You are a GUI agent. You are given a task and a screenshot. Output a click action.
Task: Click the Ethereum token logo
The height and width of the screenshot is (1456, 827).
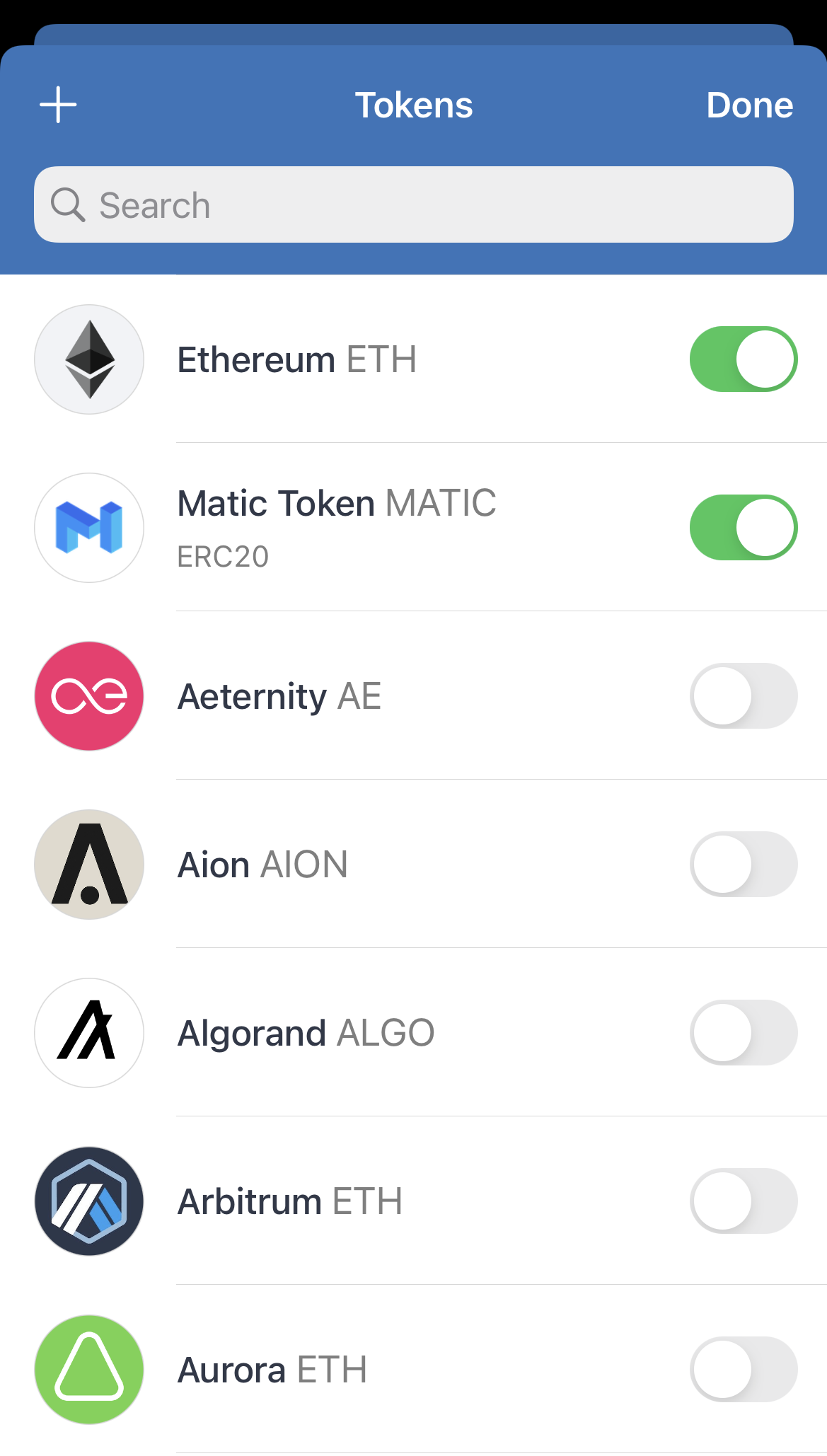point(88,359)
